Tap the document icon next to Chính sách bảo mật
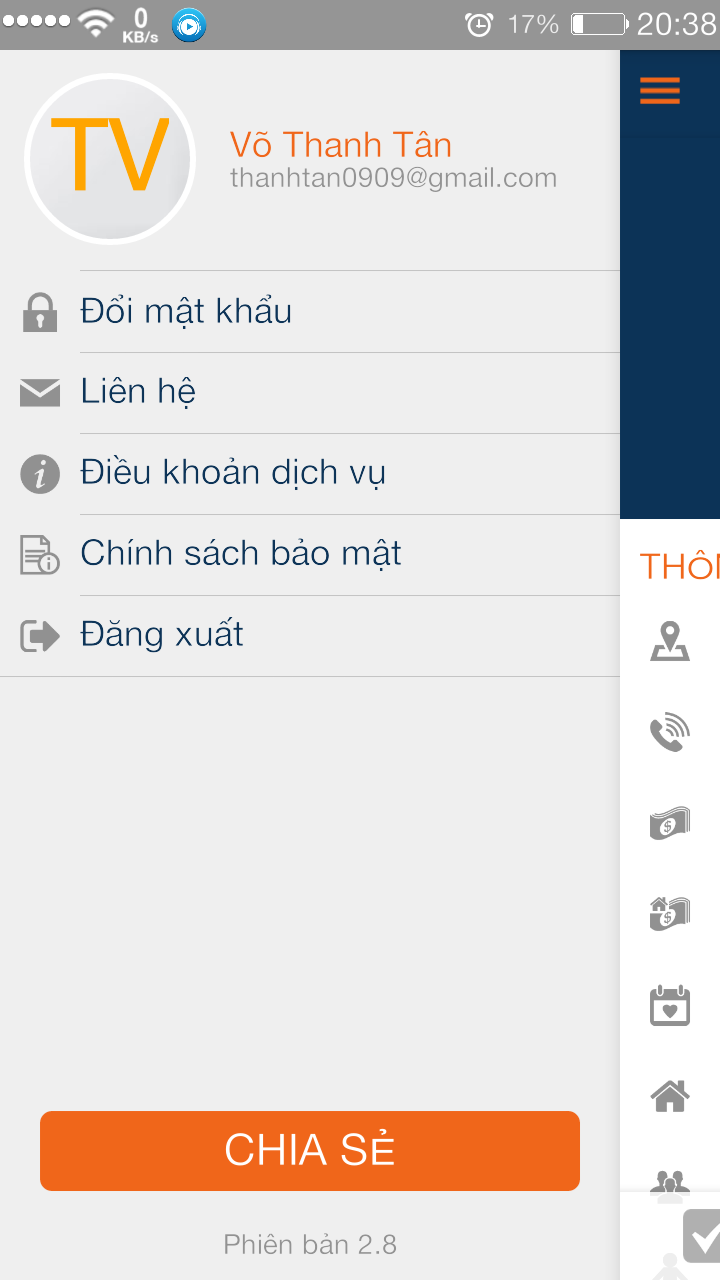720x1280 pixels. [40, 555]
